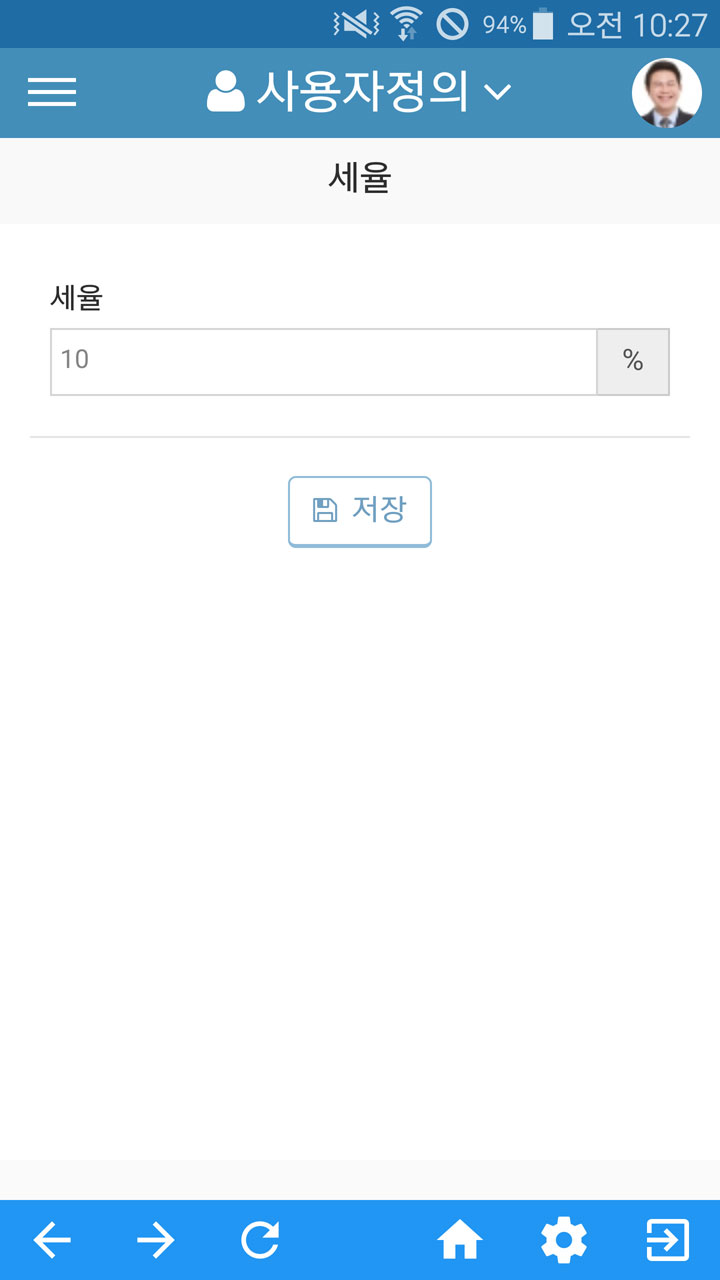This screenshot has height=1280, width=720.
Task: Tap the exit icon in the bottom bar
Action: pyautogui.click(x=668, y=1241)
